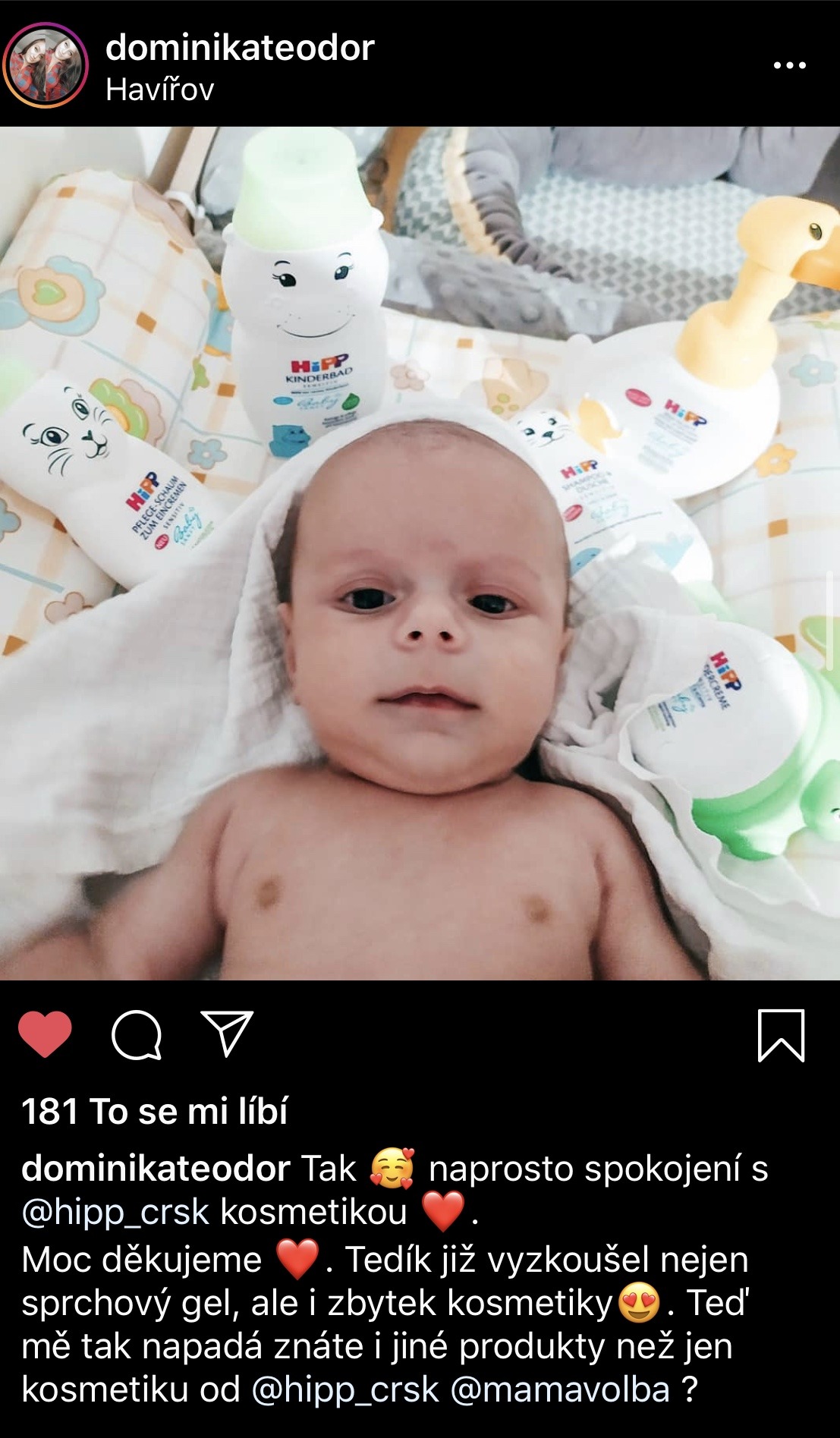Screen dimensions: 840x1438
Task: Save the post with bookmark icon
Action: 781,1035
